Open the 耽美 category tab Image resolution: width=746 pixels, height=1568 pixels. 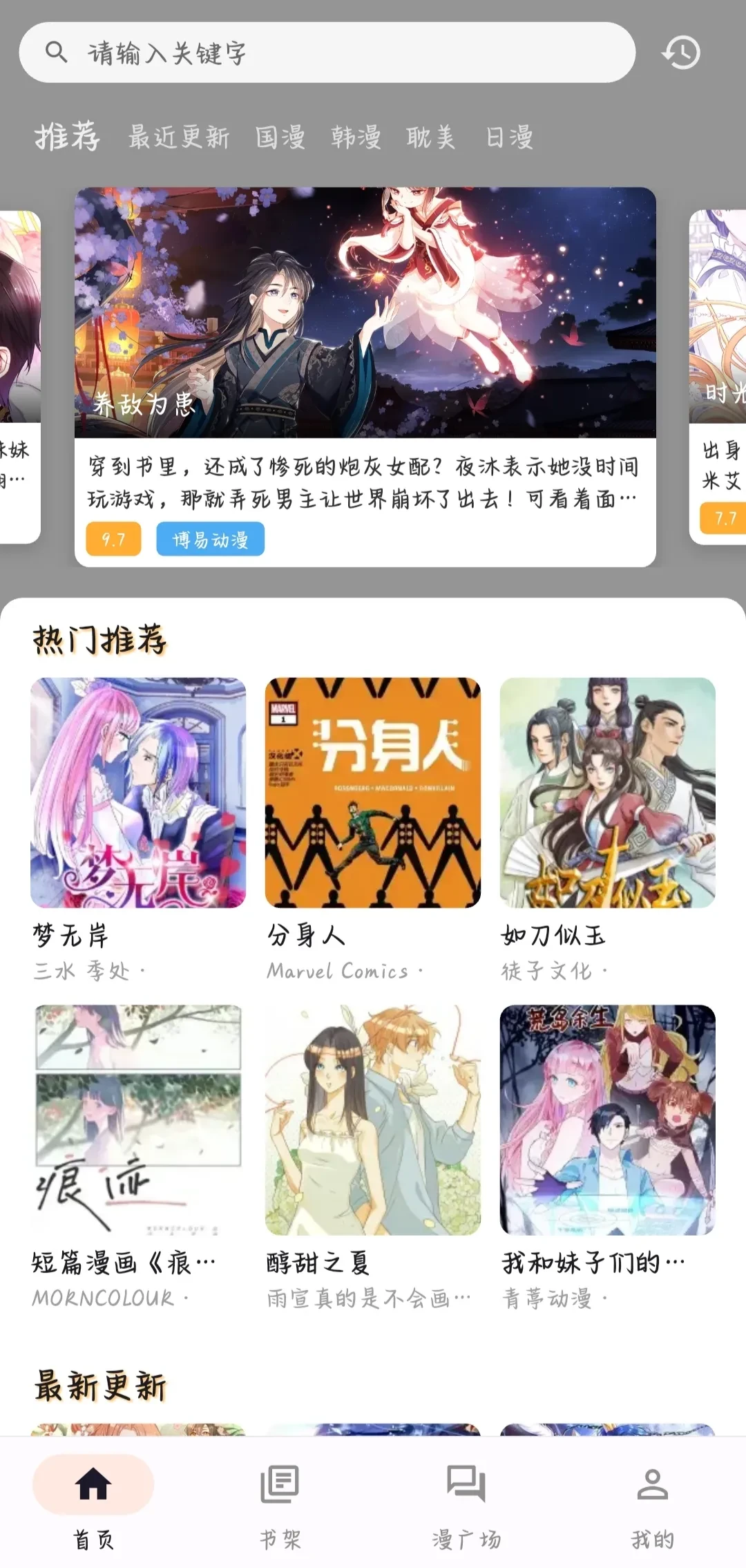(430, 137)
